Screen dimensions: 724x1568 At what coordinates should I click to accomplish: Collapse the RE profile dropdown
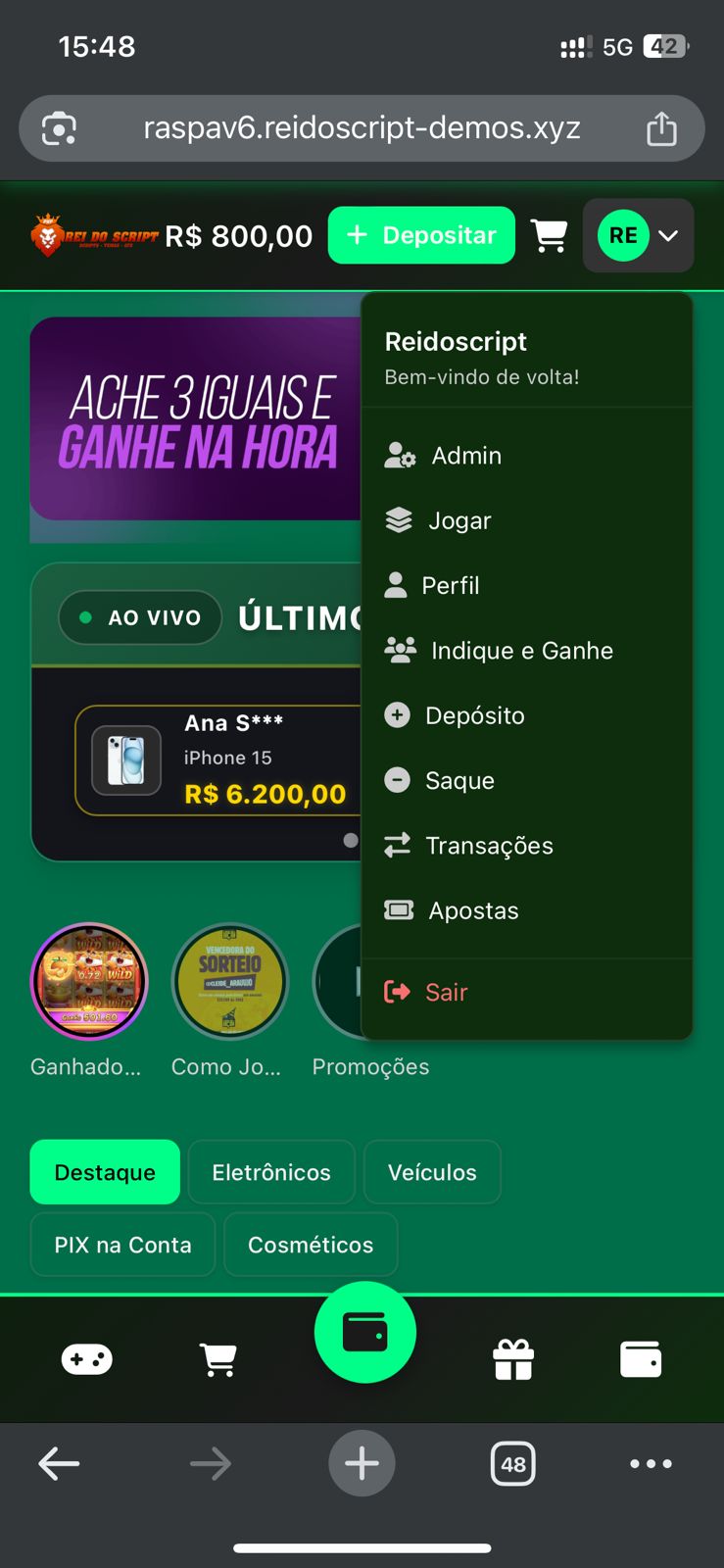click(639, 235)
